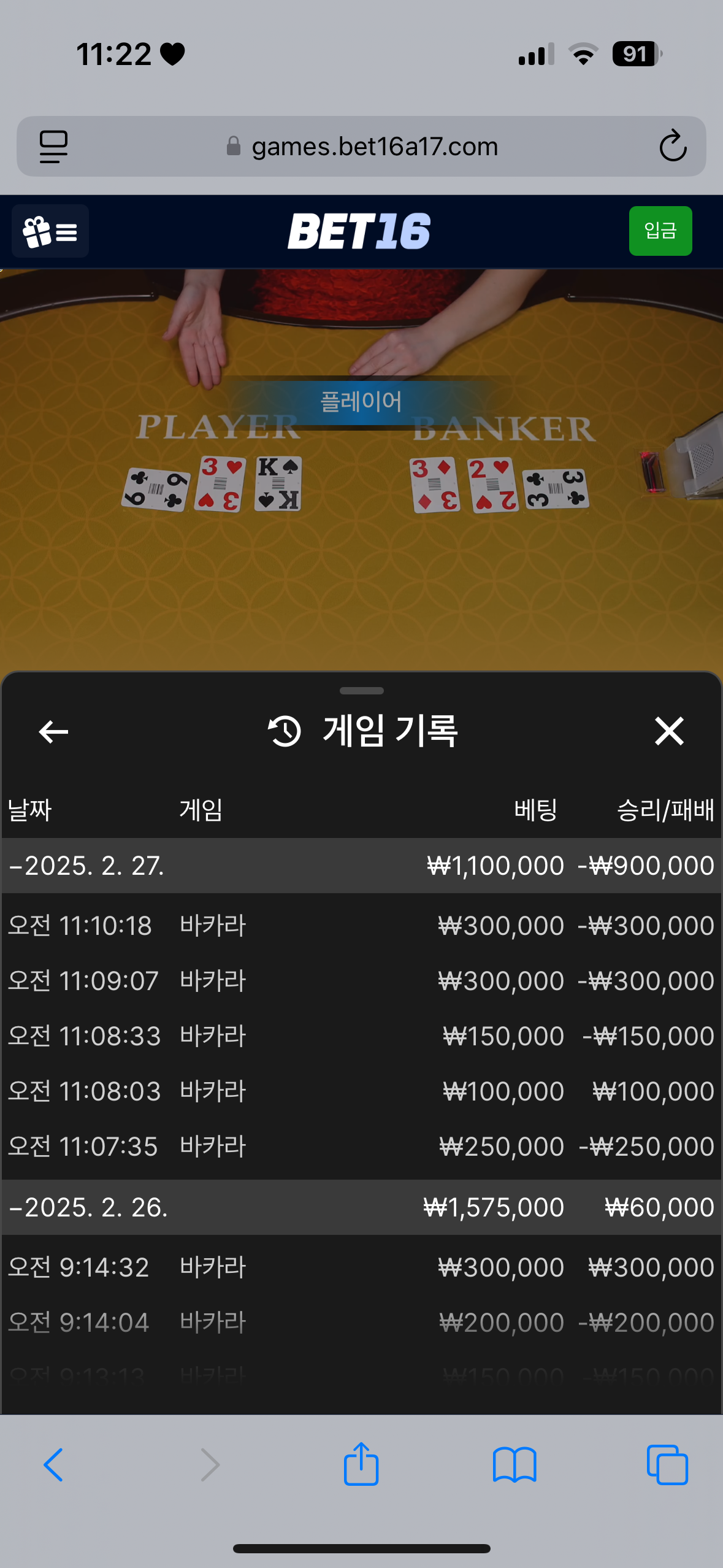Show open Safari tabs
The width and height of the screenshot is (723, 1568).
coord(667,1465)
